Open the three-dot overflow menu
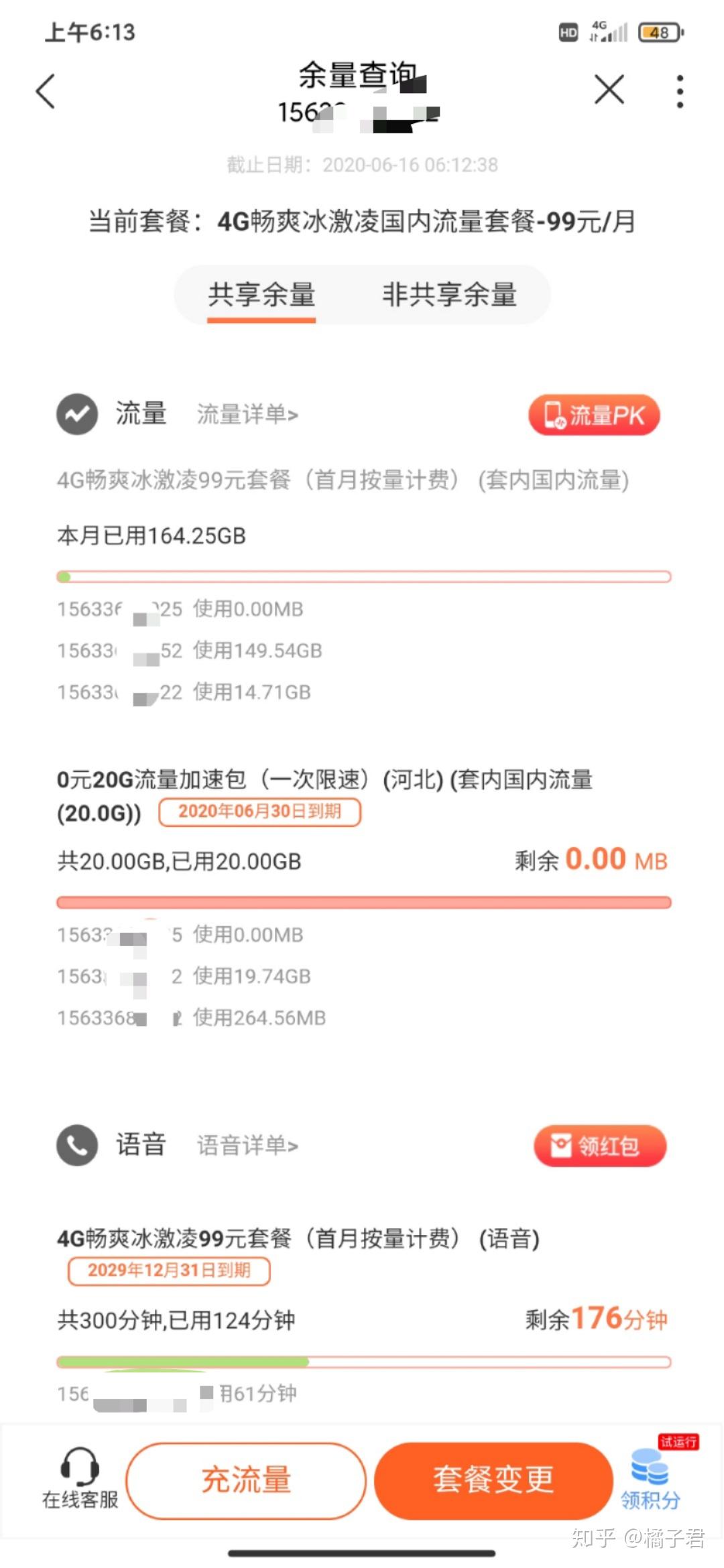Image resolution: width=724 pixels, height=1568 pixels. tap(680, 91)
